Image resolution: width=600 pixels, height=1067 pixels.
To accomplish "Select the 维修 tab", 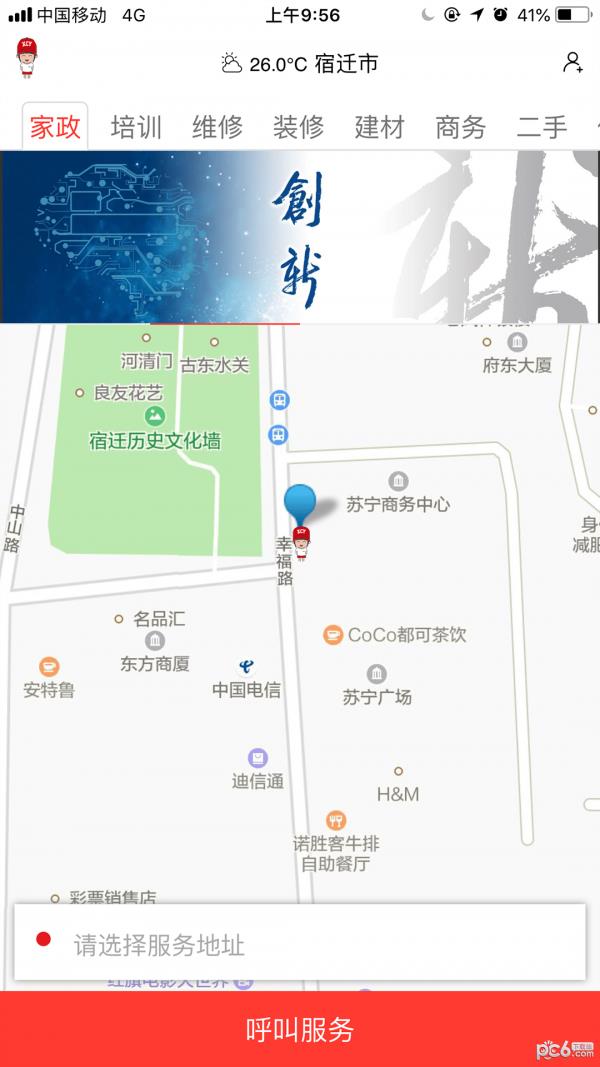I will pos(217,127).
